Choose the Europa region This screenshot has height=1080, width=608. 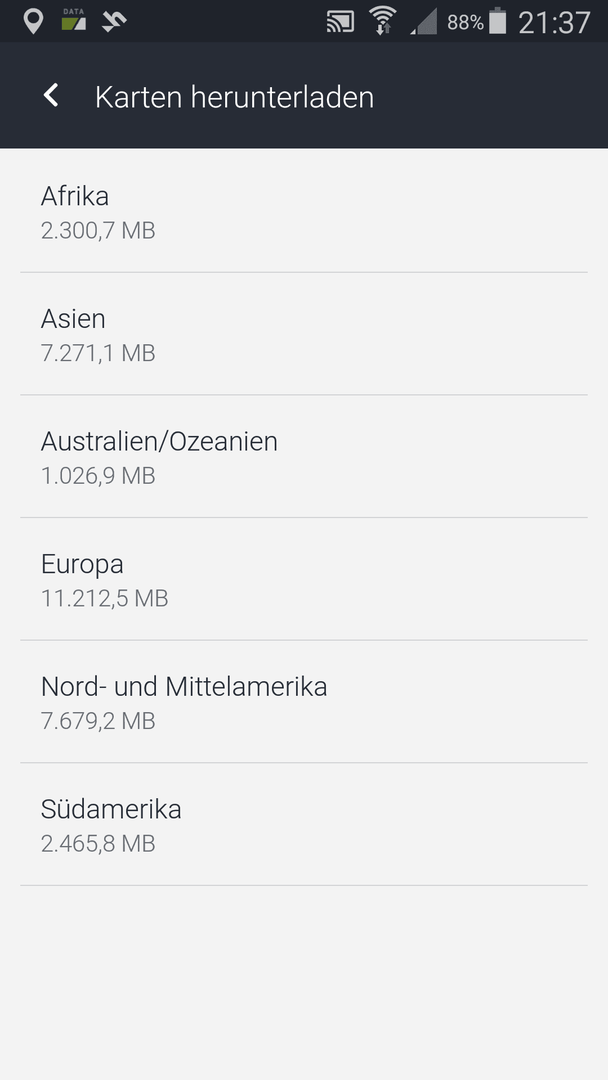click(x=304, y=579)
